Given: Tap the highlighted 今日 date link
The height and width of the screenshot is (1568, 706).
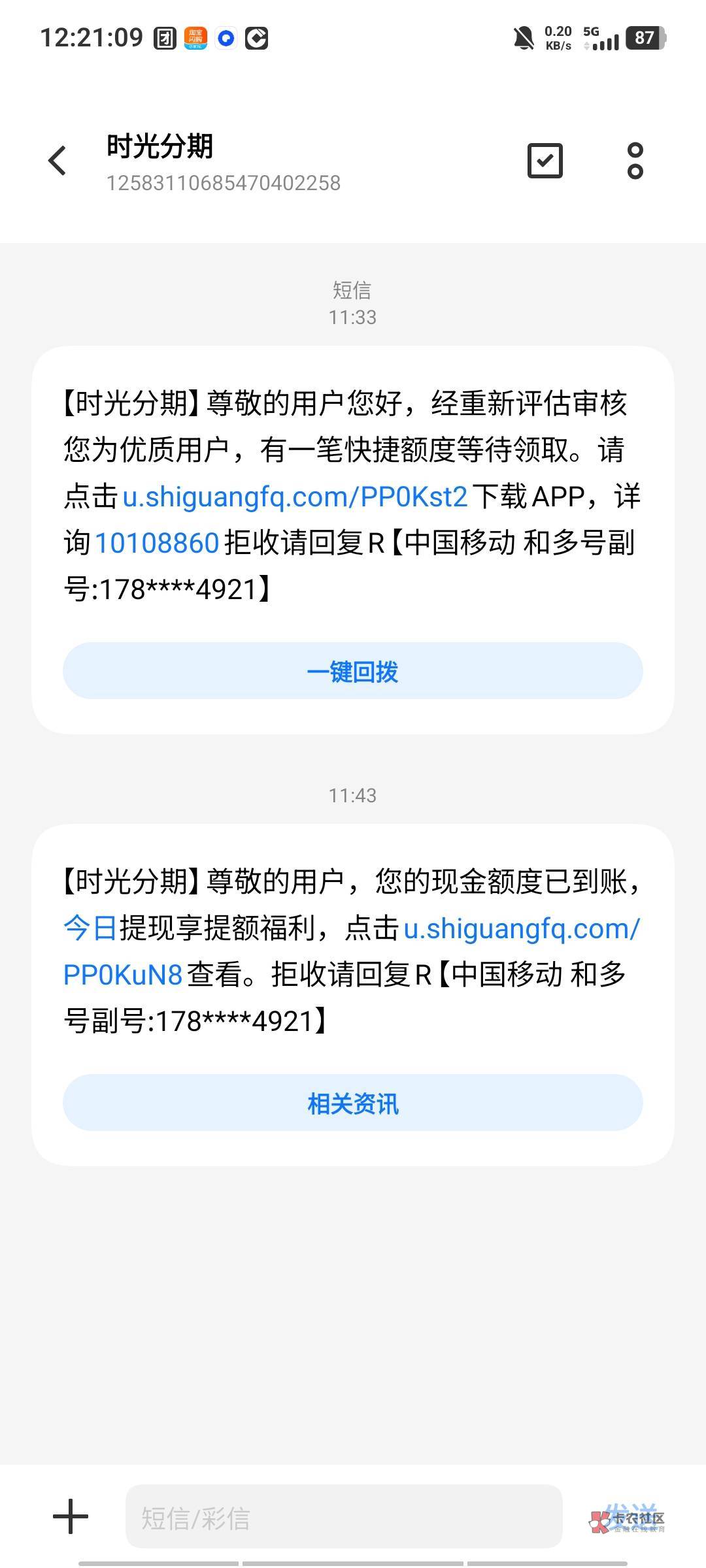Looking at the screenshot, I should point(90,929).
